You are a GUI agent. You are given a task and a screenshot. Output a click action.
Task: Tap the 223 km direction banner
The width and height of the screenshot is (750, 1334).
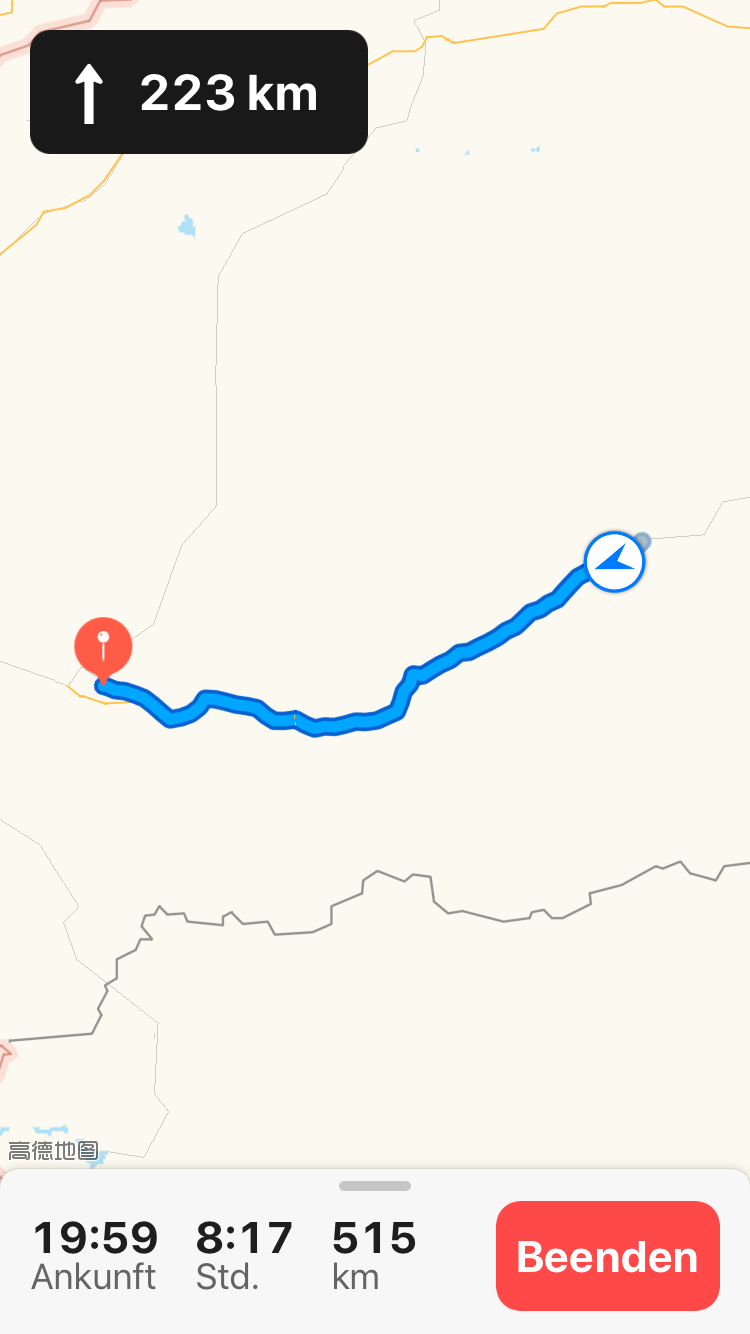[x=199, y=92]
